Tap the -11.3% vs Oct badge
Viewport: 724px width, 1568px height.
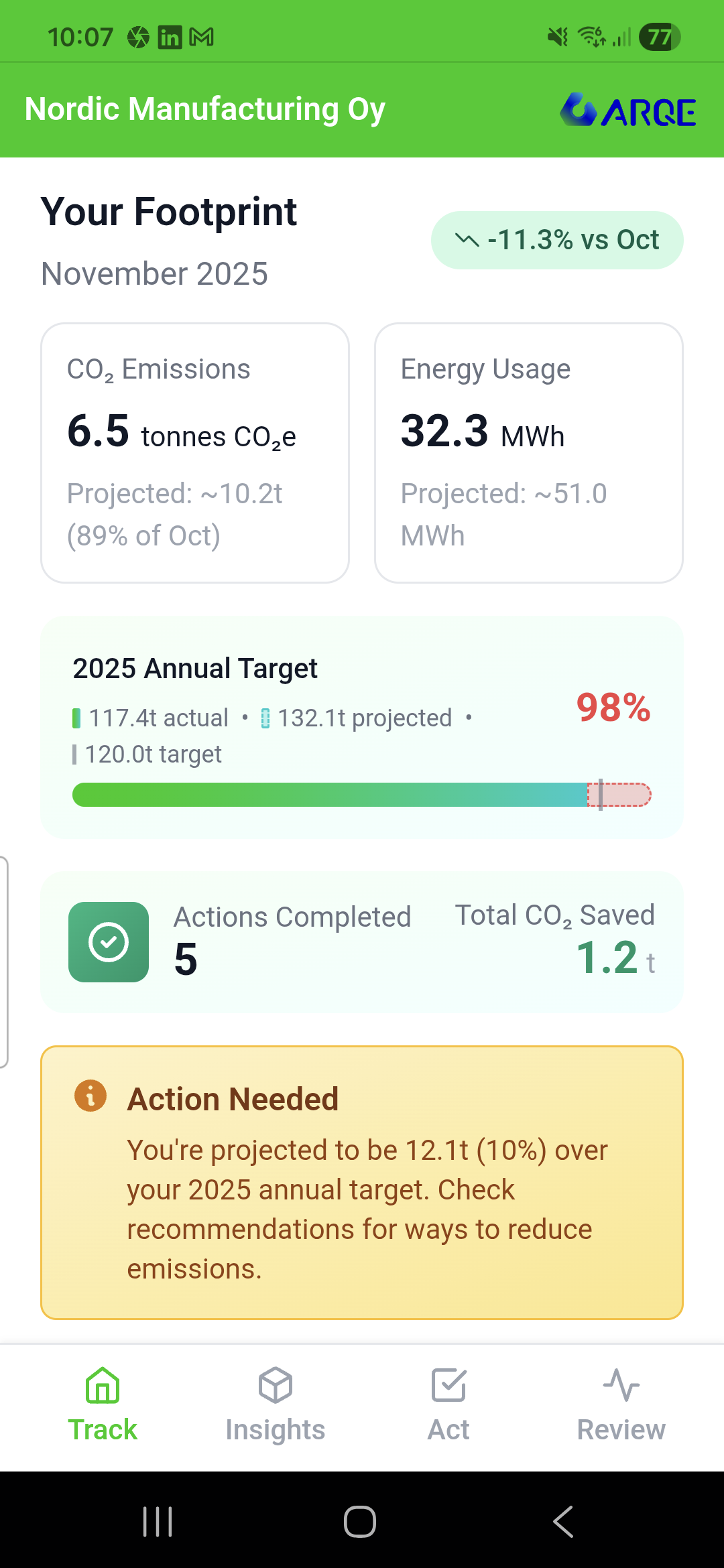click(x=556, y=239)
